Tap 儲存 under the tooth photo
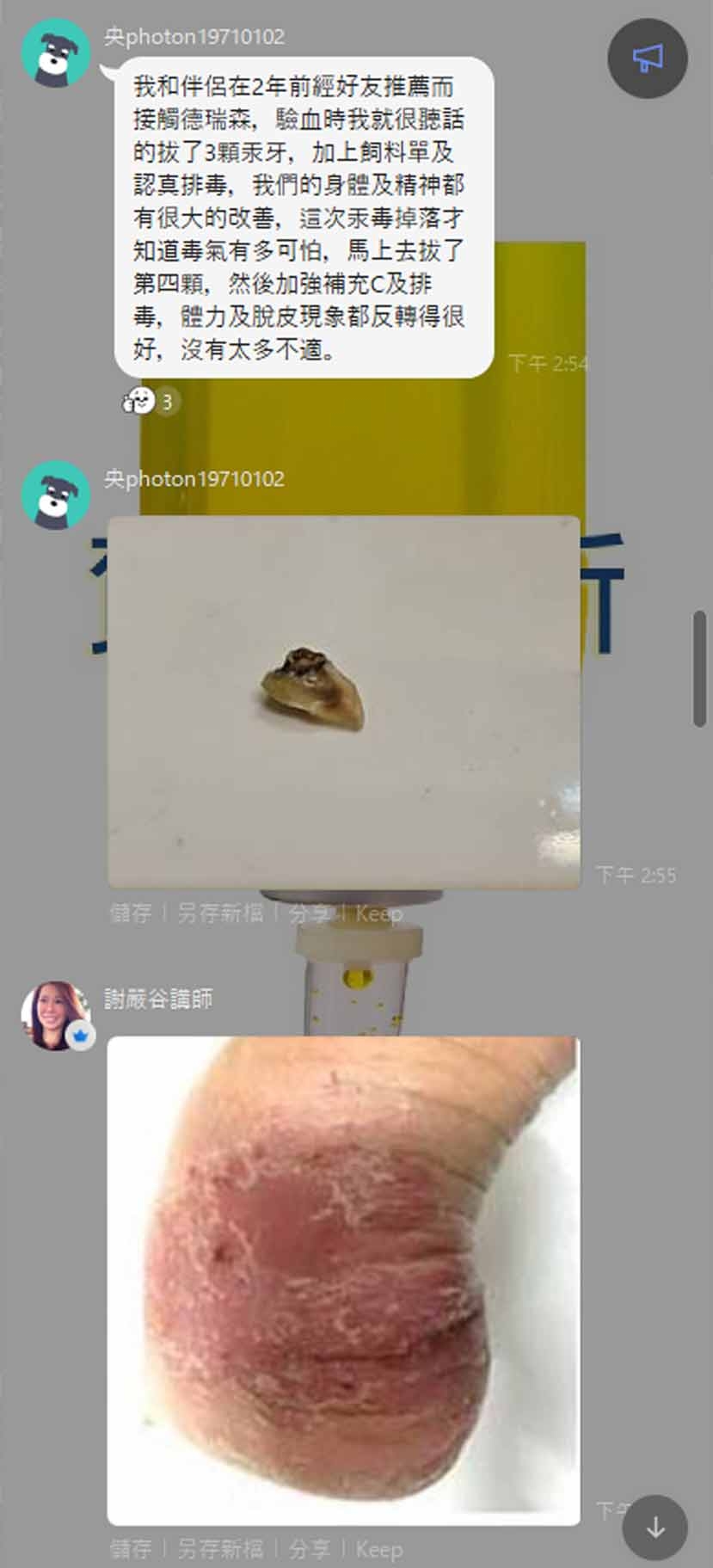This screenshot has height=1568, width=713. point(131,913)
